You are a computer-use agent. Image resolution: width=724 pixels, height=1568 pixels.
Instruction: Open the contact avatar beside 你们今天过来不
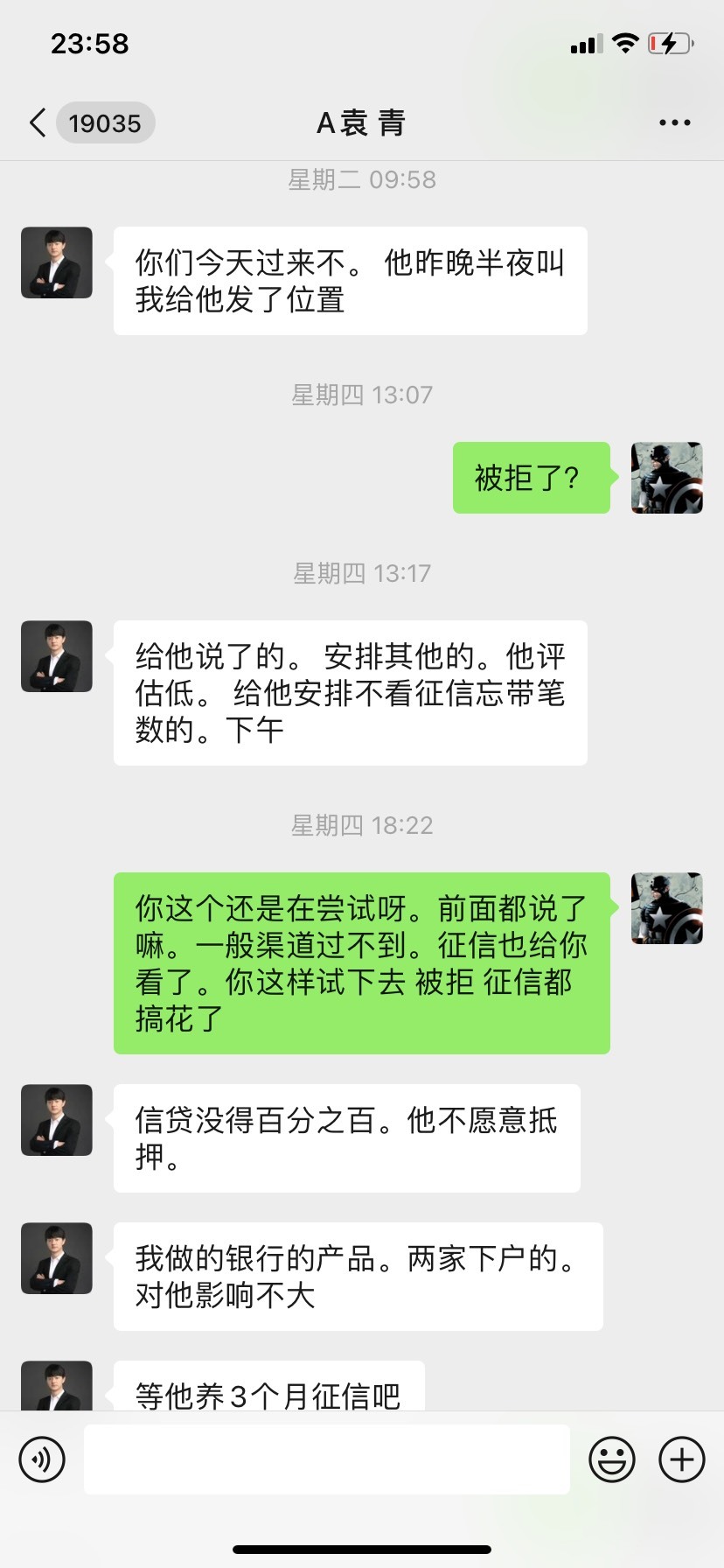[x=57, y=262]
